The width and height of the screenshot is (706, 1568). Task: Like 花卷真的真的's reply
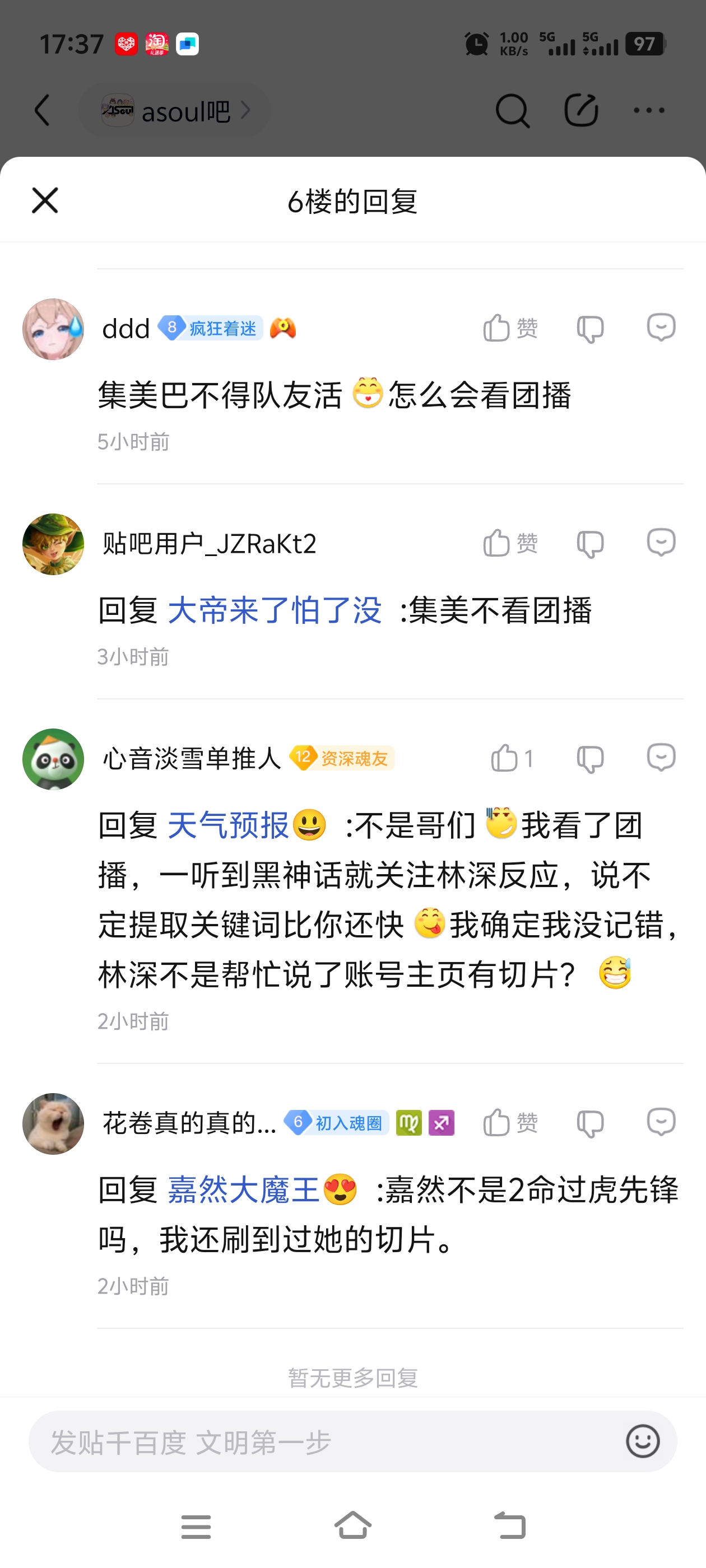pyautogui.click(x=509, y=1122)
